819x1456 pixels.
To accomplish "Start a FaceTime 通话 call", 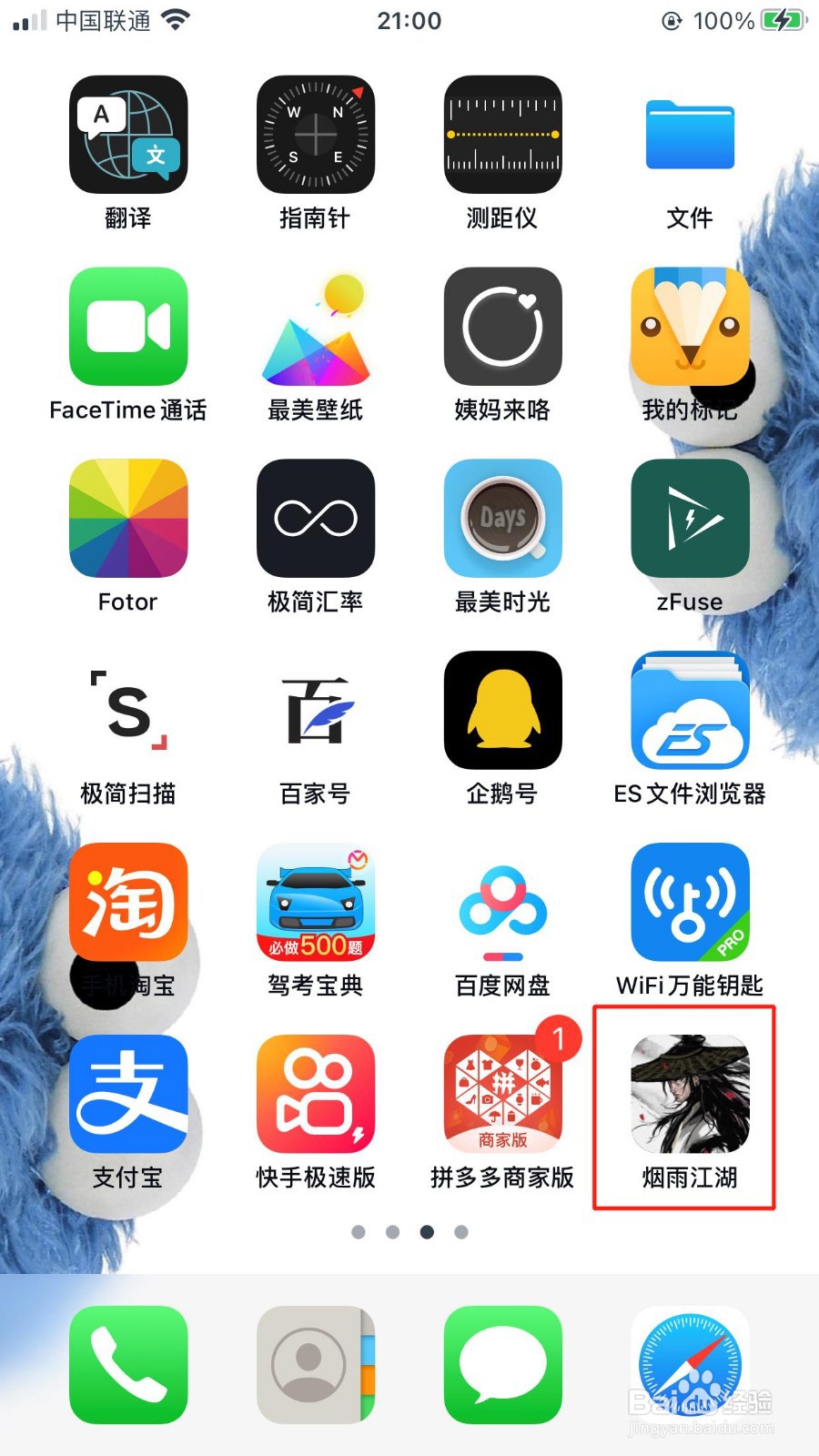I will point(127,328).
